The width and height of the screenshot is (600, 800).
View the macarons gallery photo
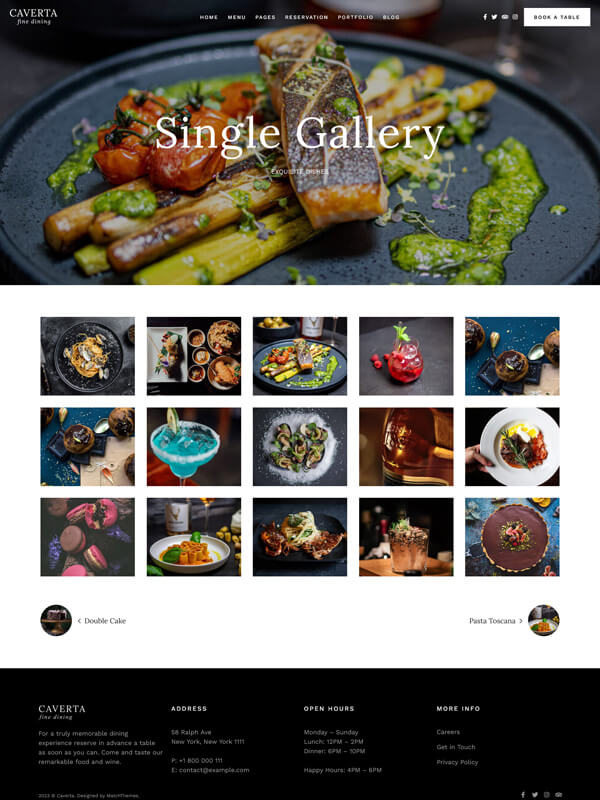point(87,537)
